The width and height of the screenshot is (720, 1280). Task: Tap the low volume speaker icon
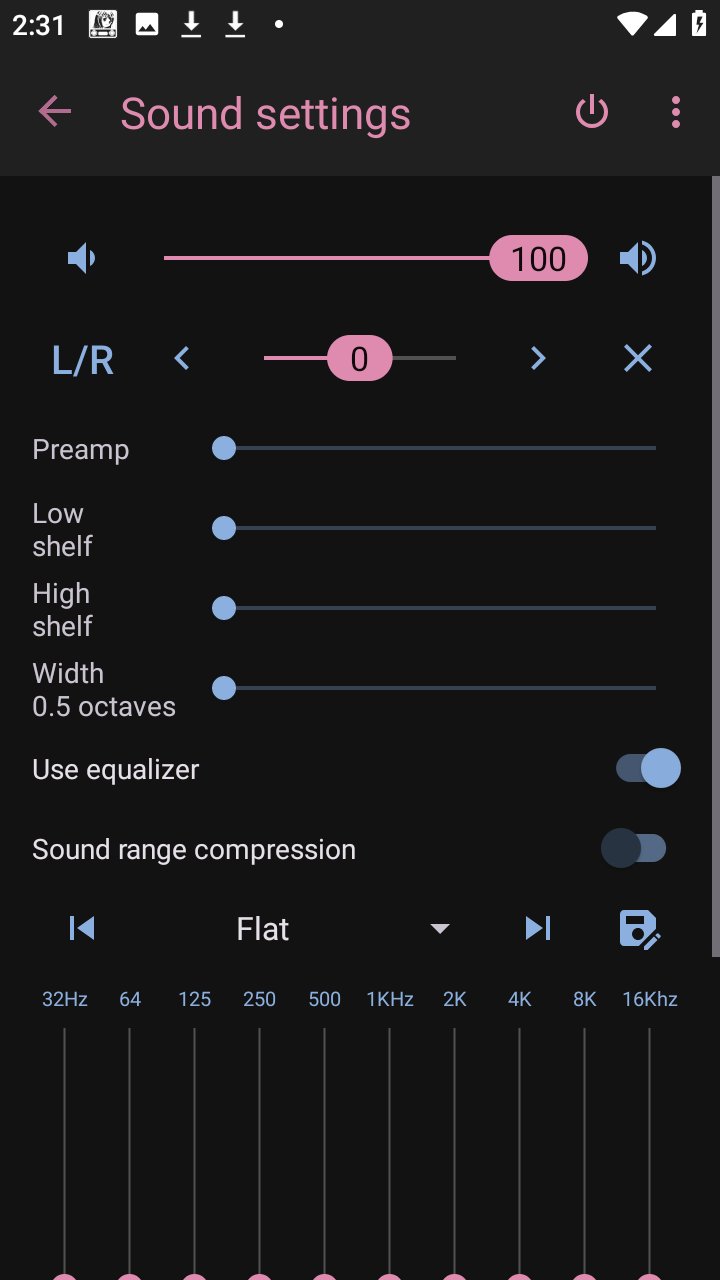point(82,259)
